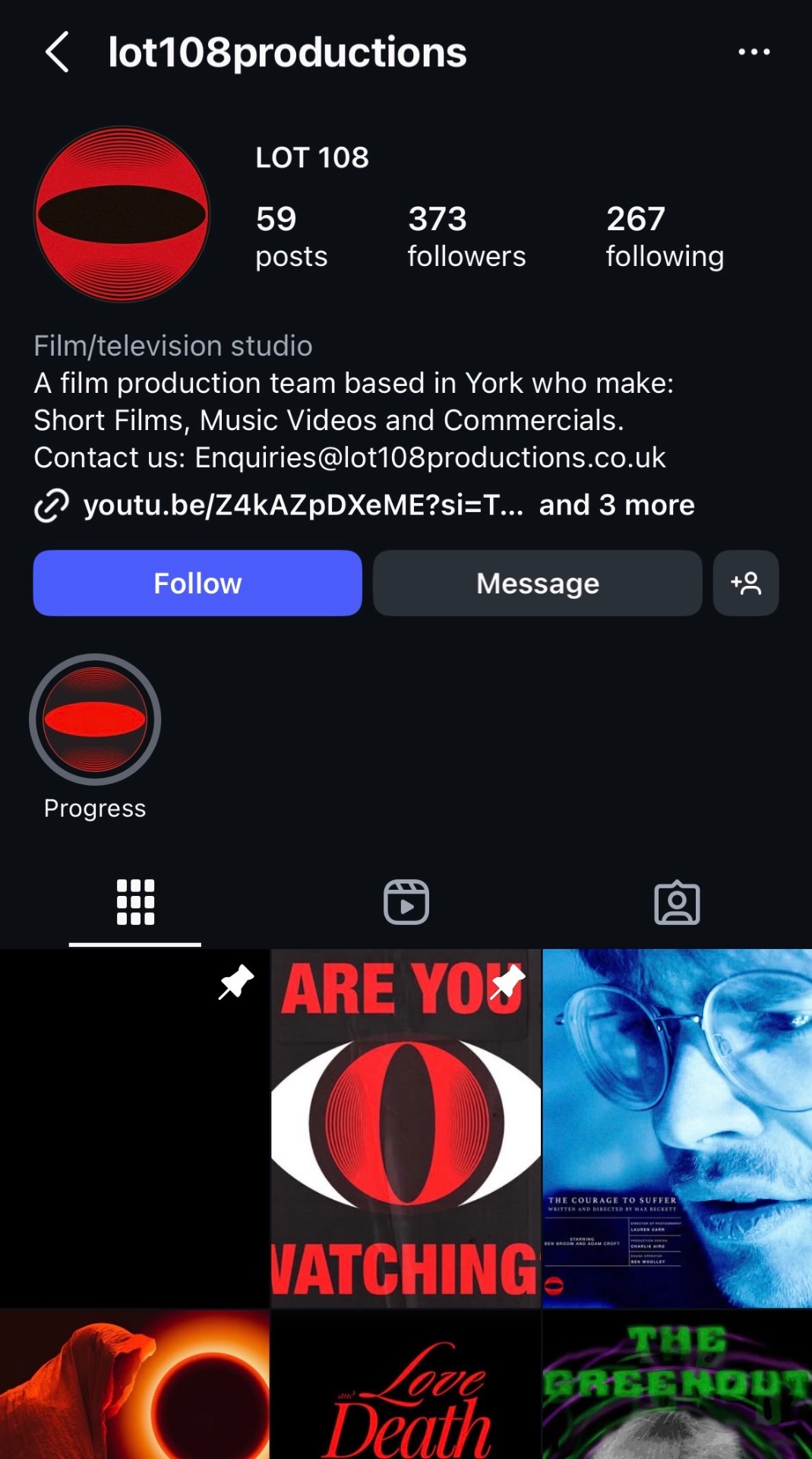Open the pinned black post
This screenshot has height=1459, width=812.
point(134,1128)
